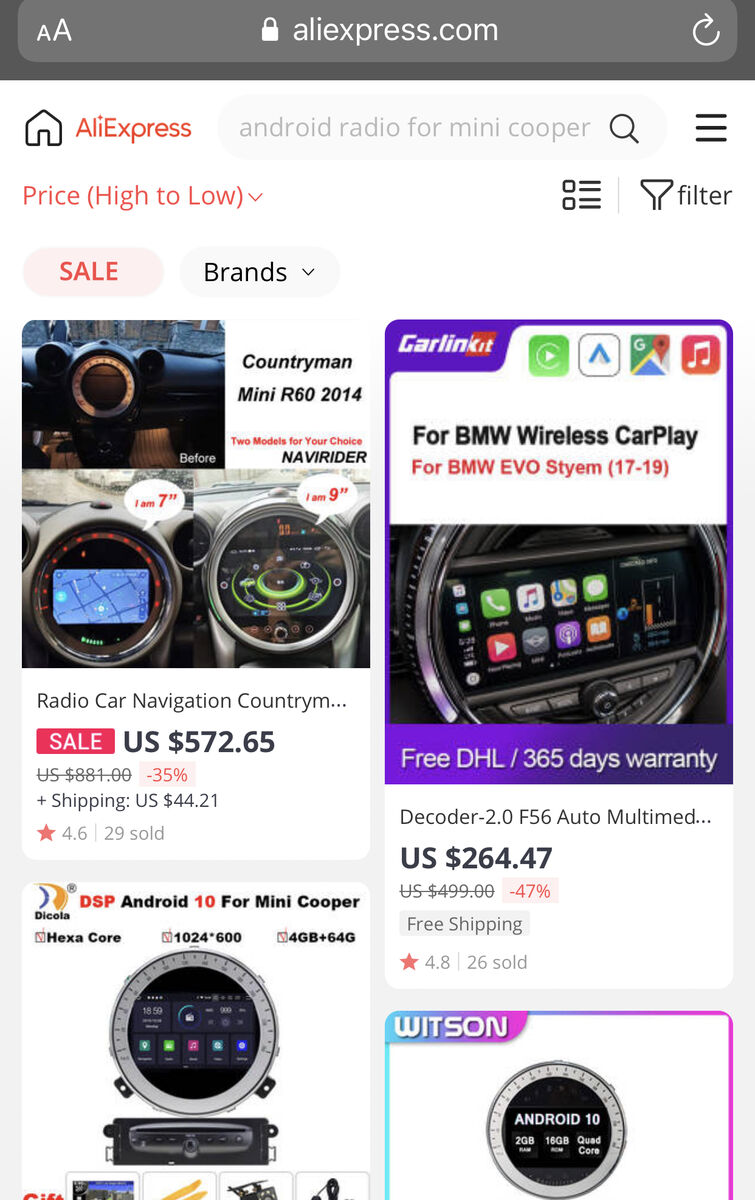Click the filter funnel icon
Screen dimensions: 755x1200
coord(657,195)
